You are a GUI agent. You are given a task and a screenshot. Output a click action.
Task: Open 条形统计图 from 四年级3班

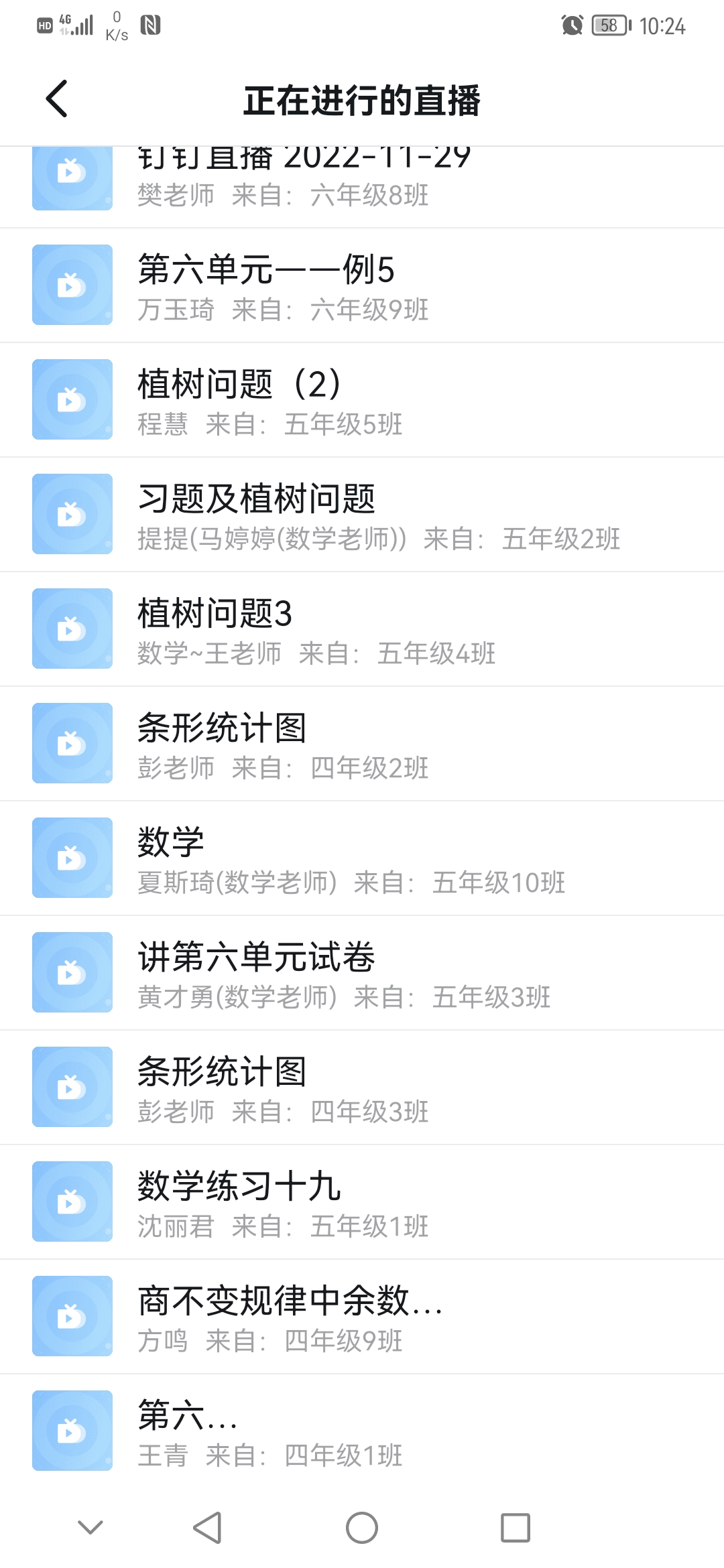tap(362, 1088)
